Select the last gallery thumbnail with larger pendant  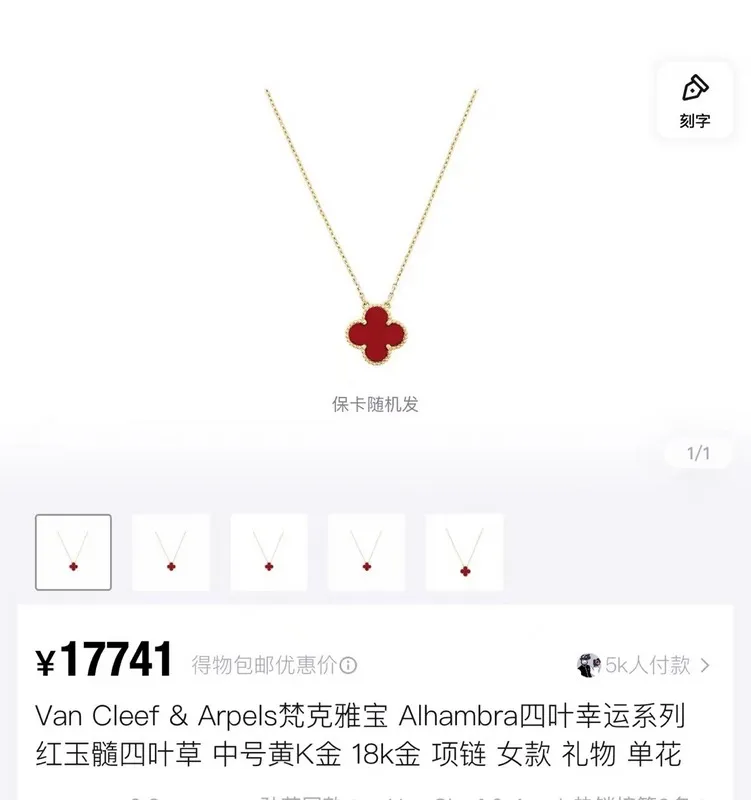tap(464, 552)
